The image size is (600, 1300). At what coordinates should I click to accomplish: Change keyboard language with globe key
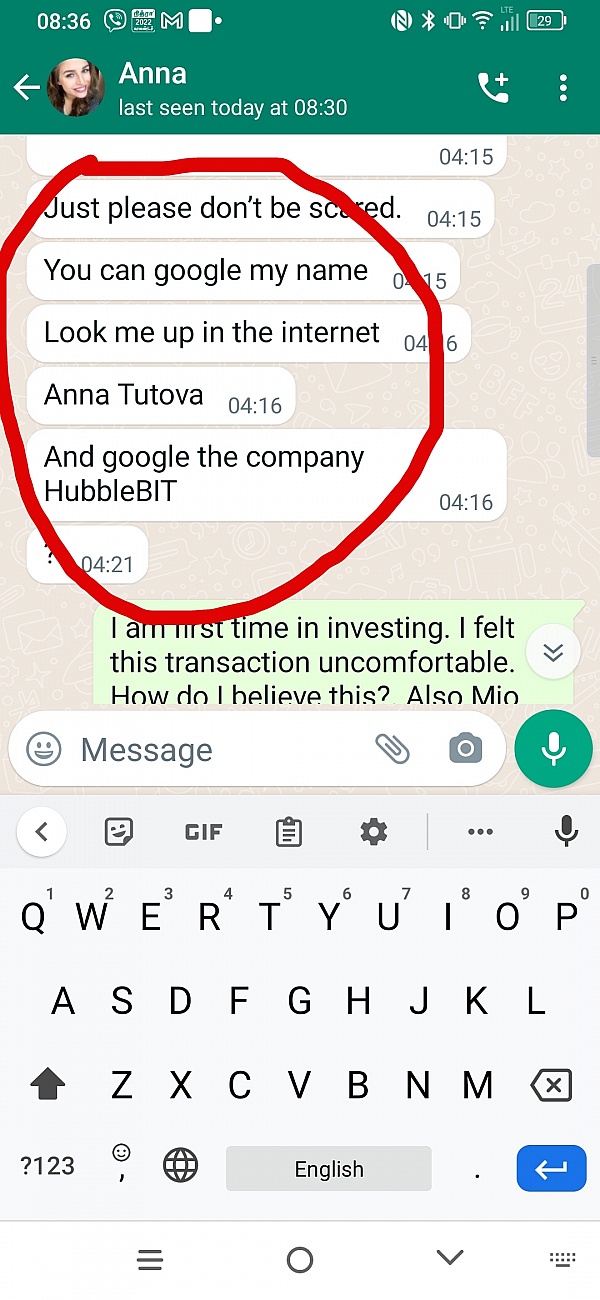181,1166
